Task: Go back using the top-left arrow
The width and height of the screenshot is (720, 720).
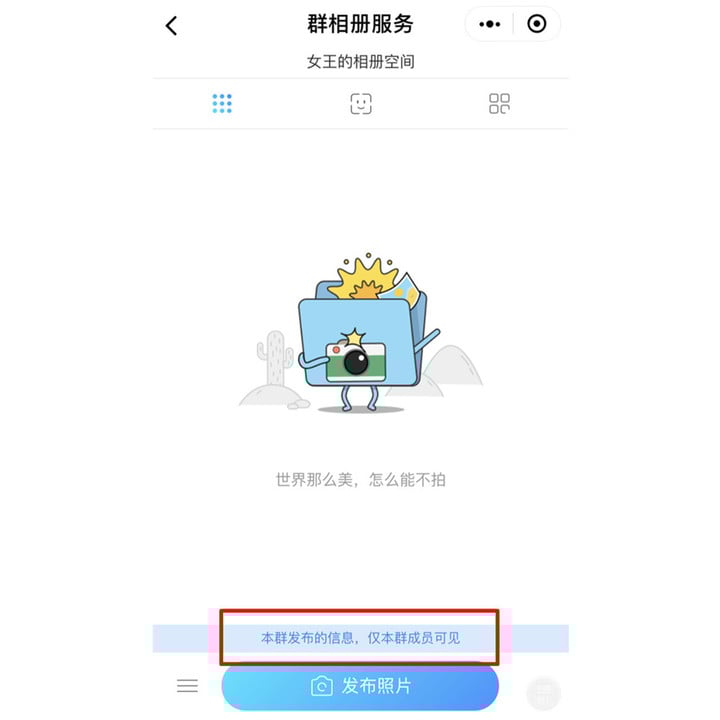Action: pyautogui.click(x=172, y=26)
